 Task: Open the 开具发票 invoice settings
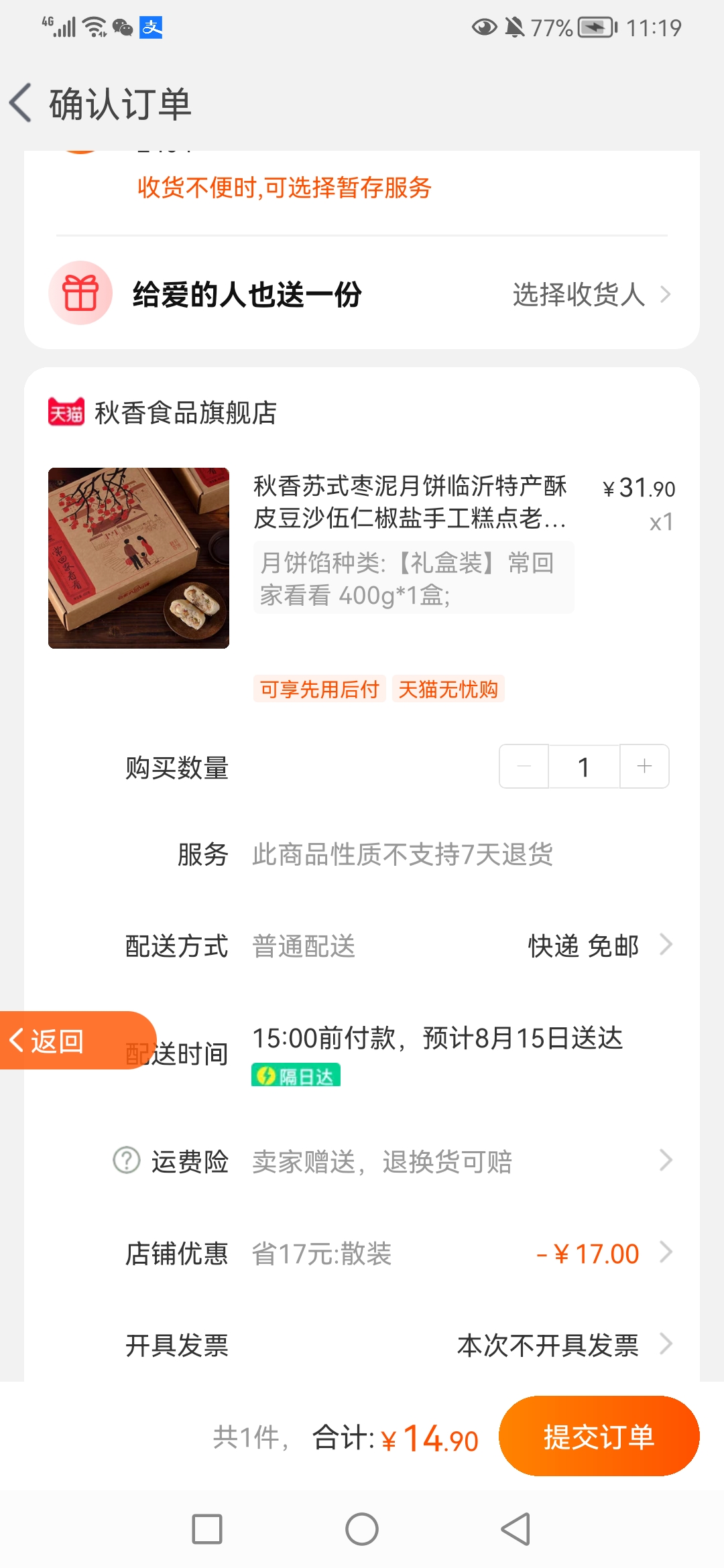563,1344
